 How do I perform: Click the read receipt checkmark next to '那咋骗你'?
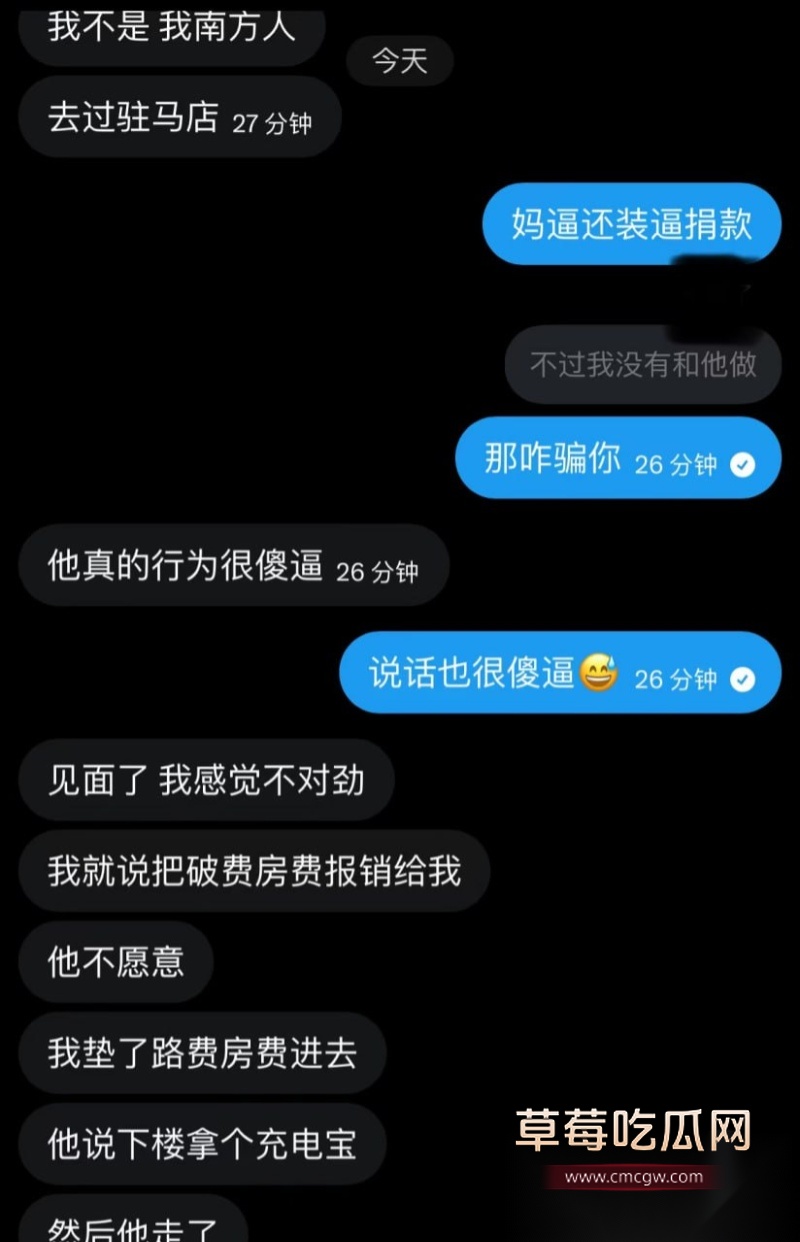click(742, 467)
